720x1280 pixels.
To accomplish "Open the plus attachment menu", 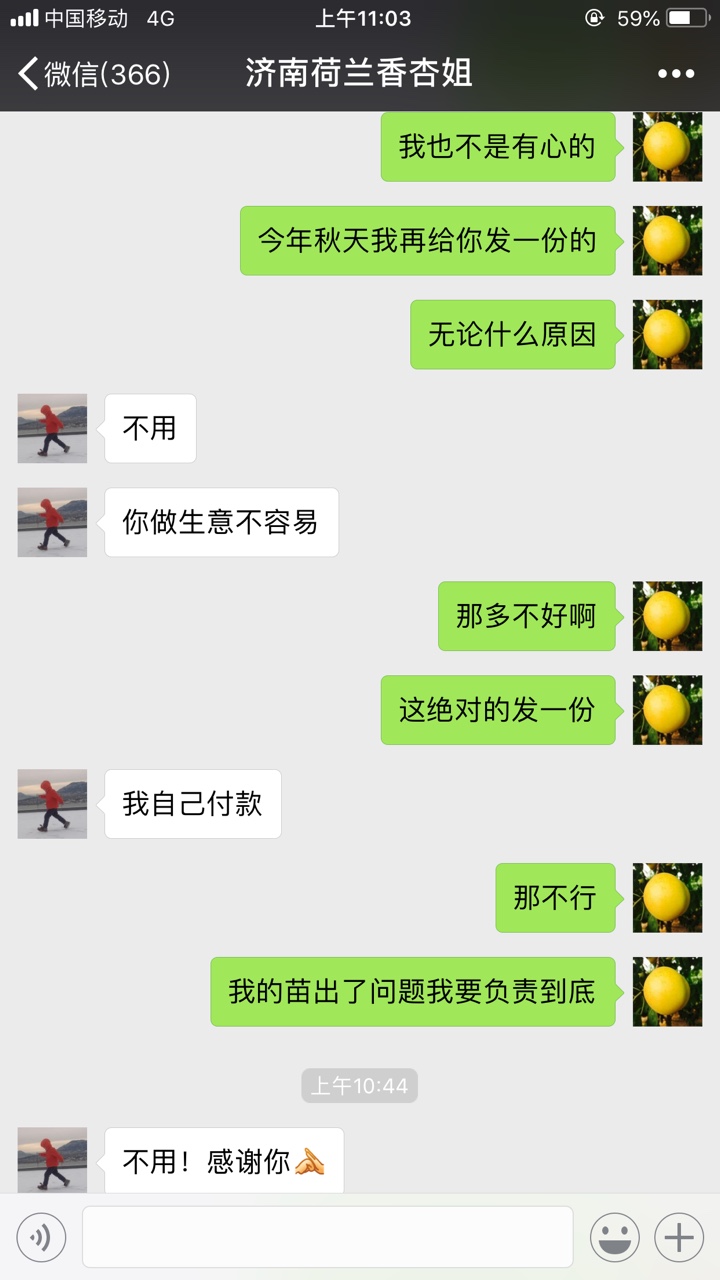I will click(x=679, y=1238).
